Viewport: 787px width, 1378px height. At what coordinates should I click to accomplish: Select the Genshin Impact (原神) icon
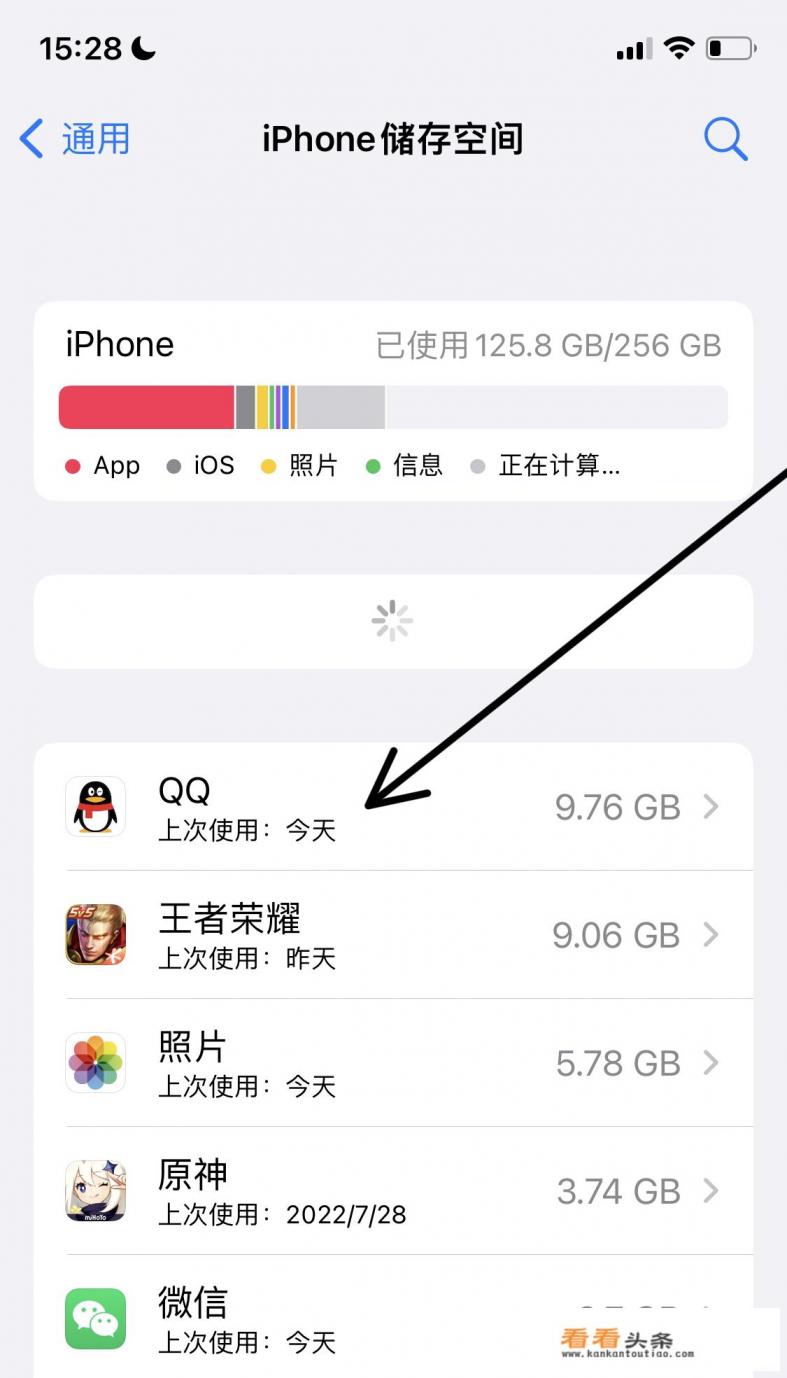point(95,1191)
